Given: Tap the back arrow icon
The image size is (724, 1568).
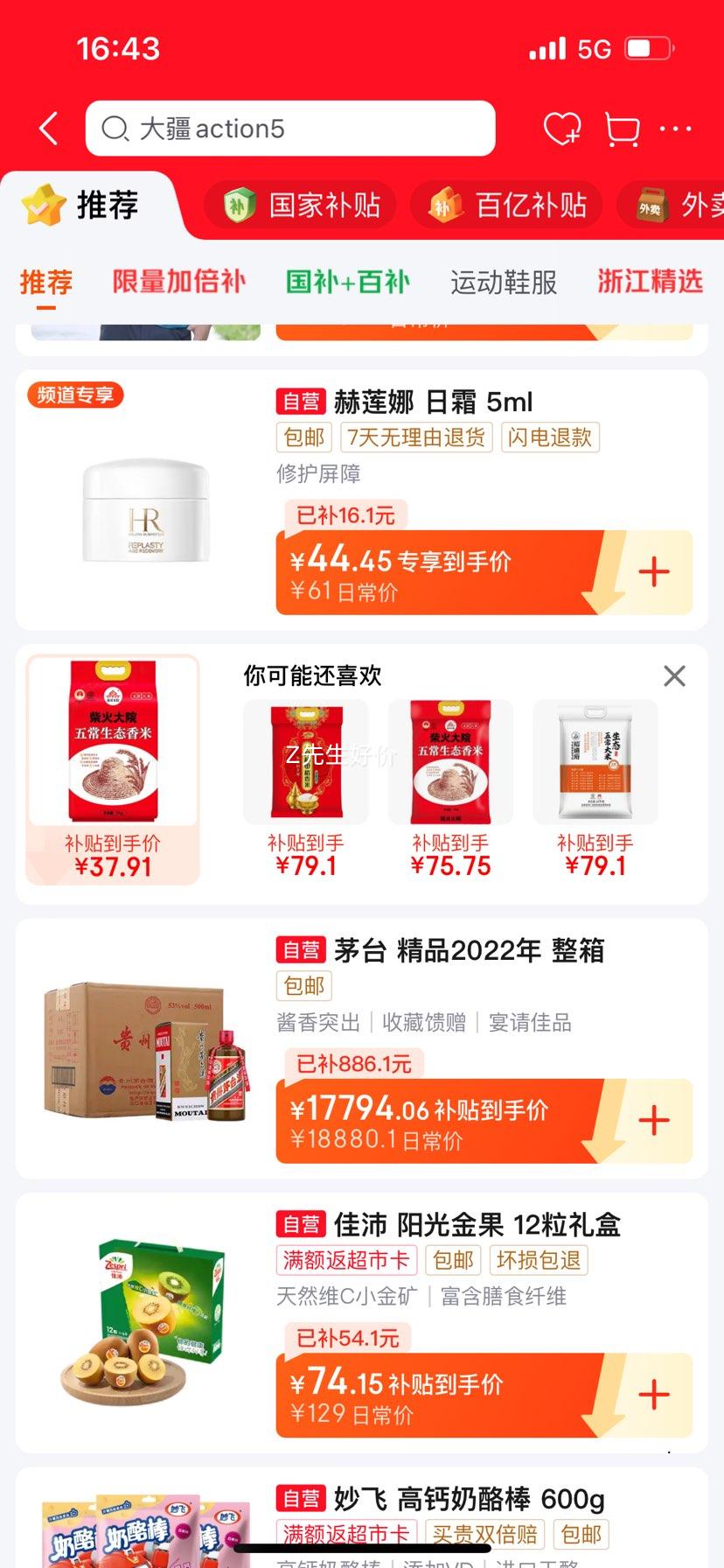Looking at the screenshot, I should [47, 128].
